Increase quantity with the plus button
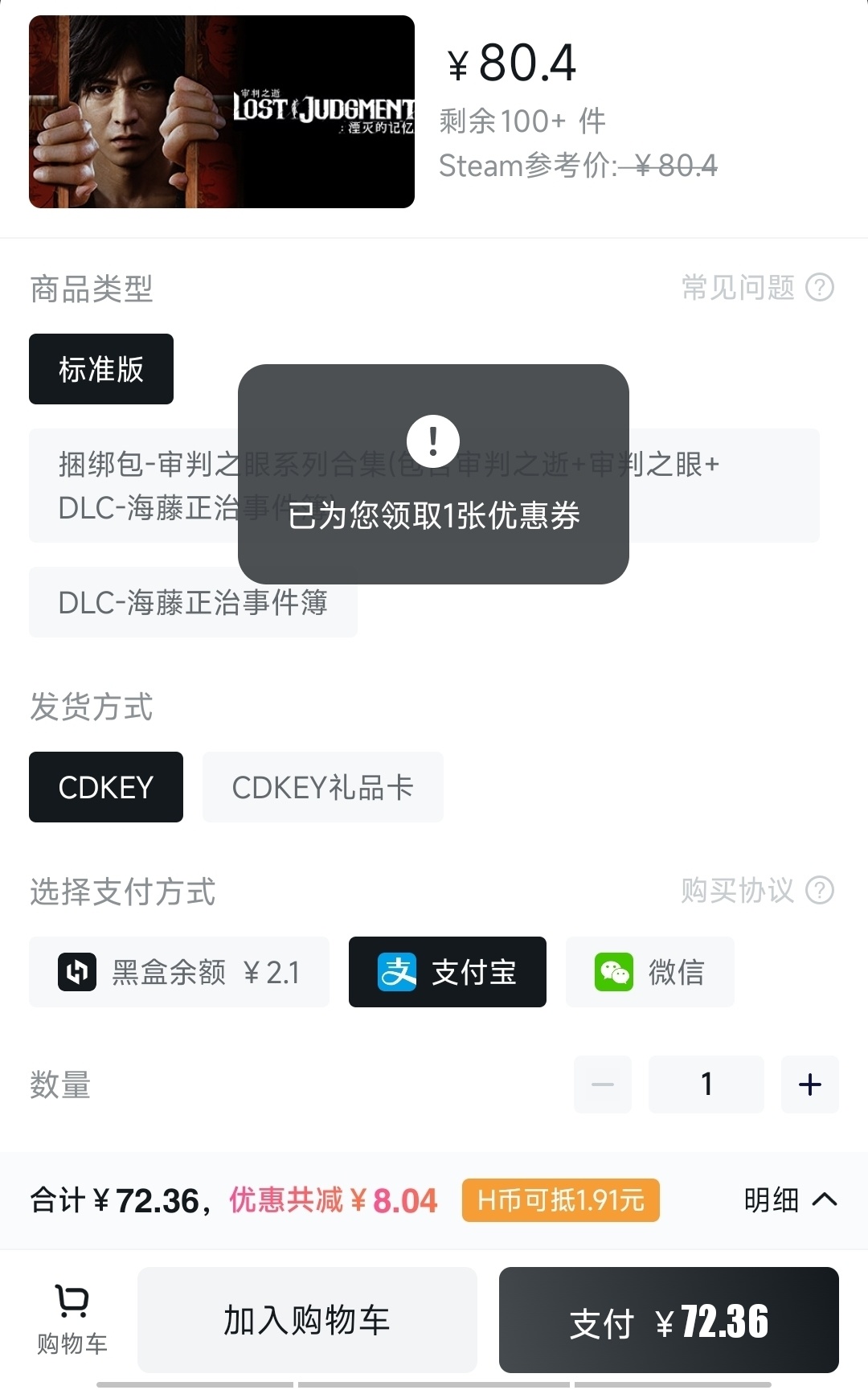 point(809,1085)
